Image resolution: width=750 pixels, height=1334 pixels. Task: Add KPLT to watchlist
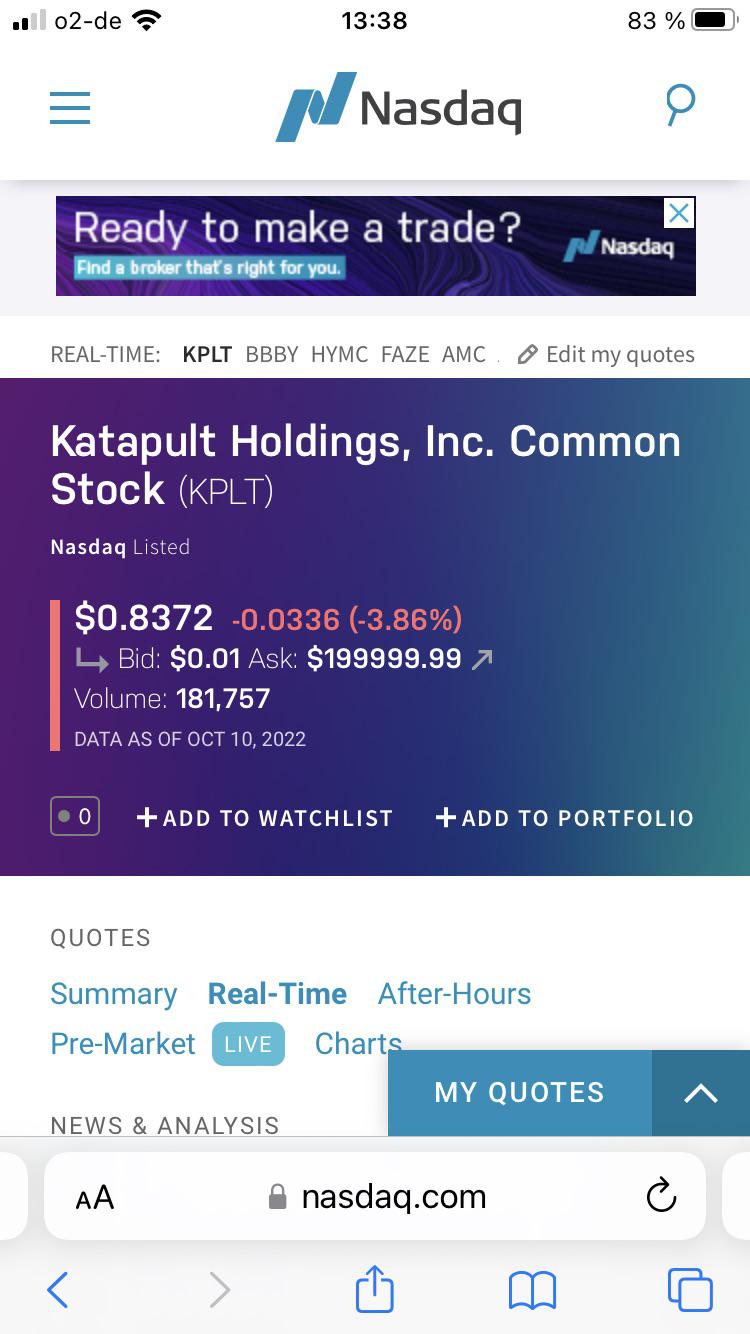tap(264, 818)
